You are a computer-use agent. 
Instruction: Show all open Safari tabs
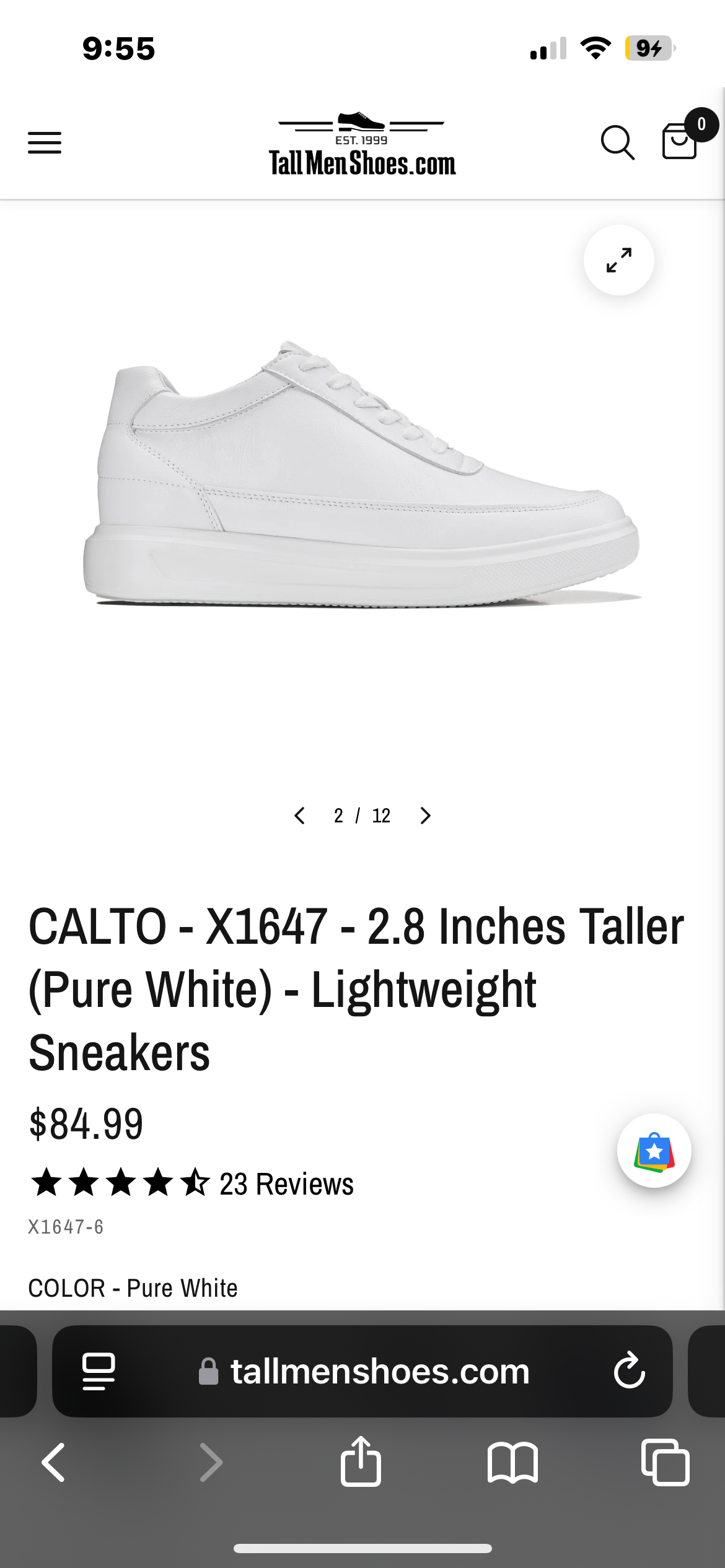click(x=665, y=1463)
